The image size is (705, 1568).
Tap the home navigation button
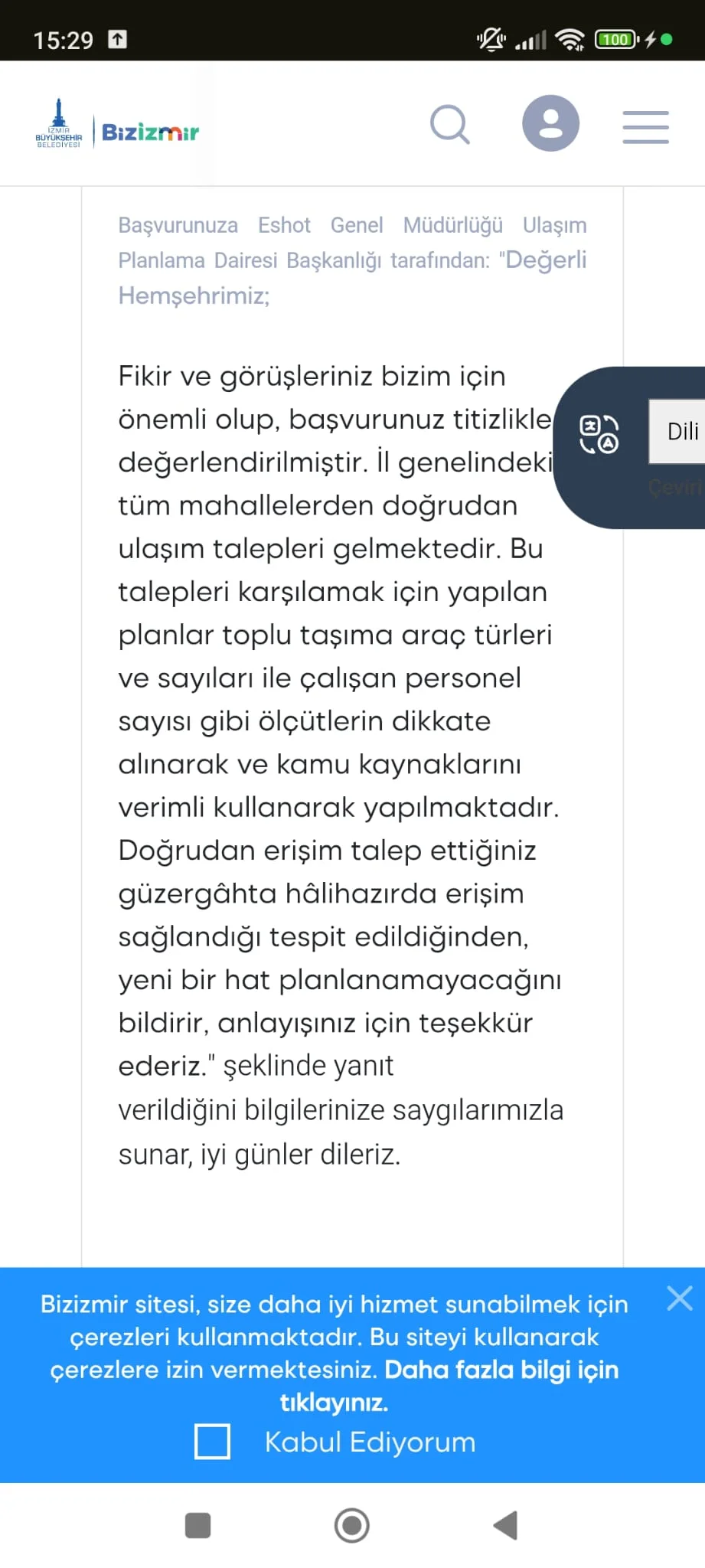click(x=351, y=1526)
